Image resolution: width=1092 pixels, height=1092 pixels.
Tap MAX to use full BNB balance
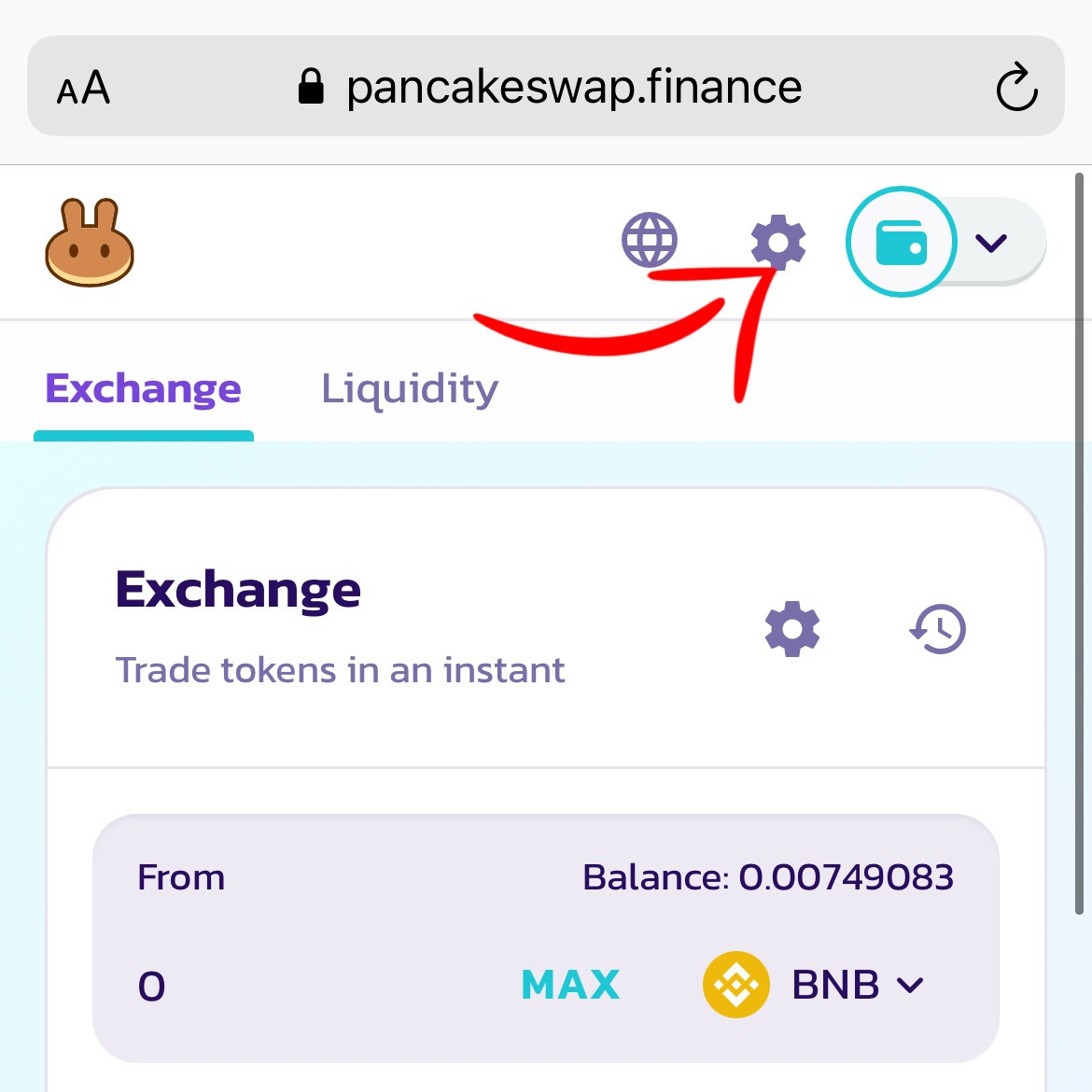pos(570,985)
